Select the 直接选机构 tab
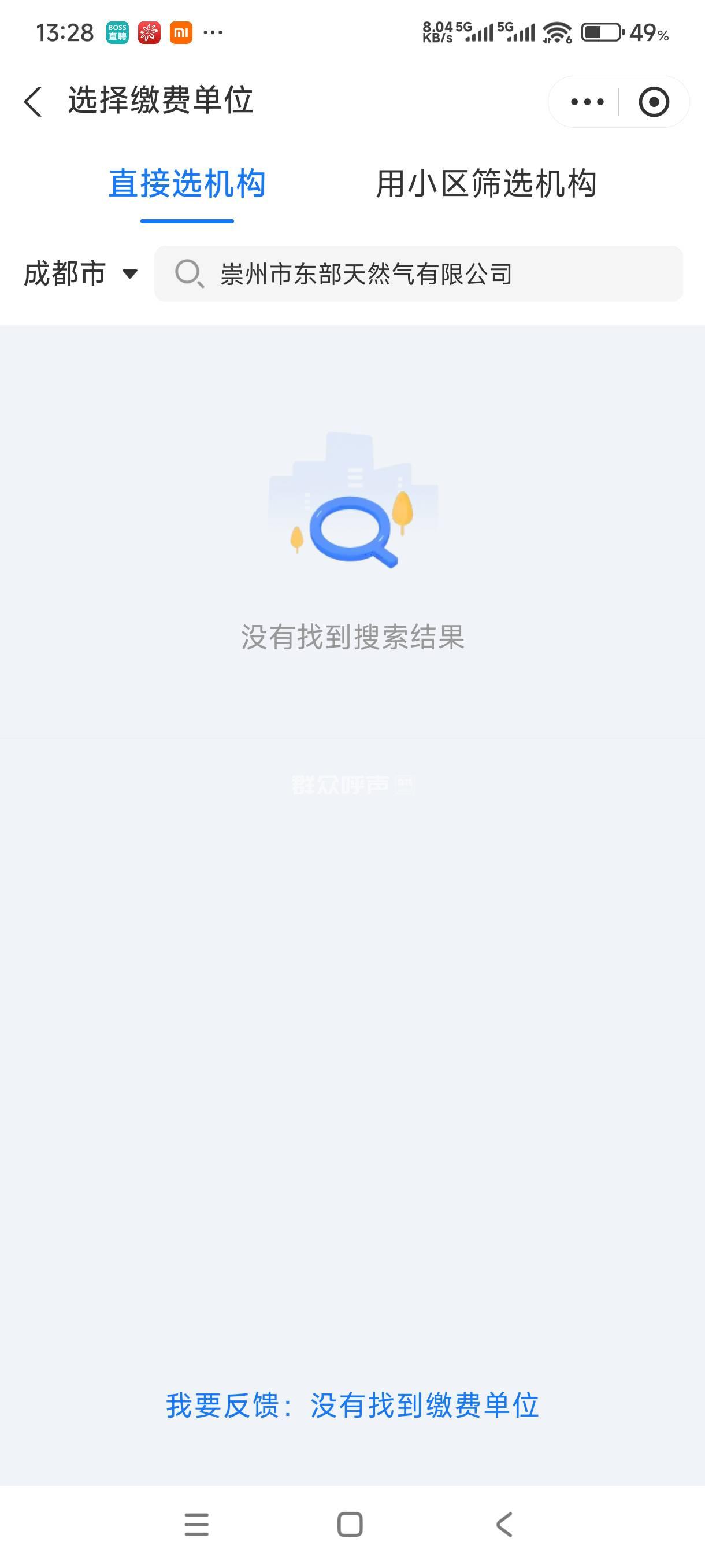The image size is (705, 1568). 187,184
